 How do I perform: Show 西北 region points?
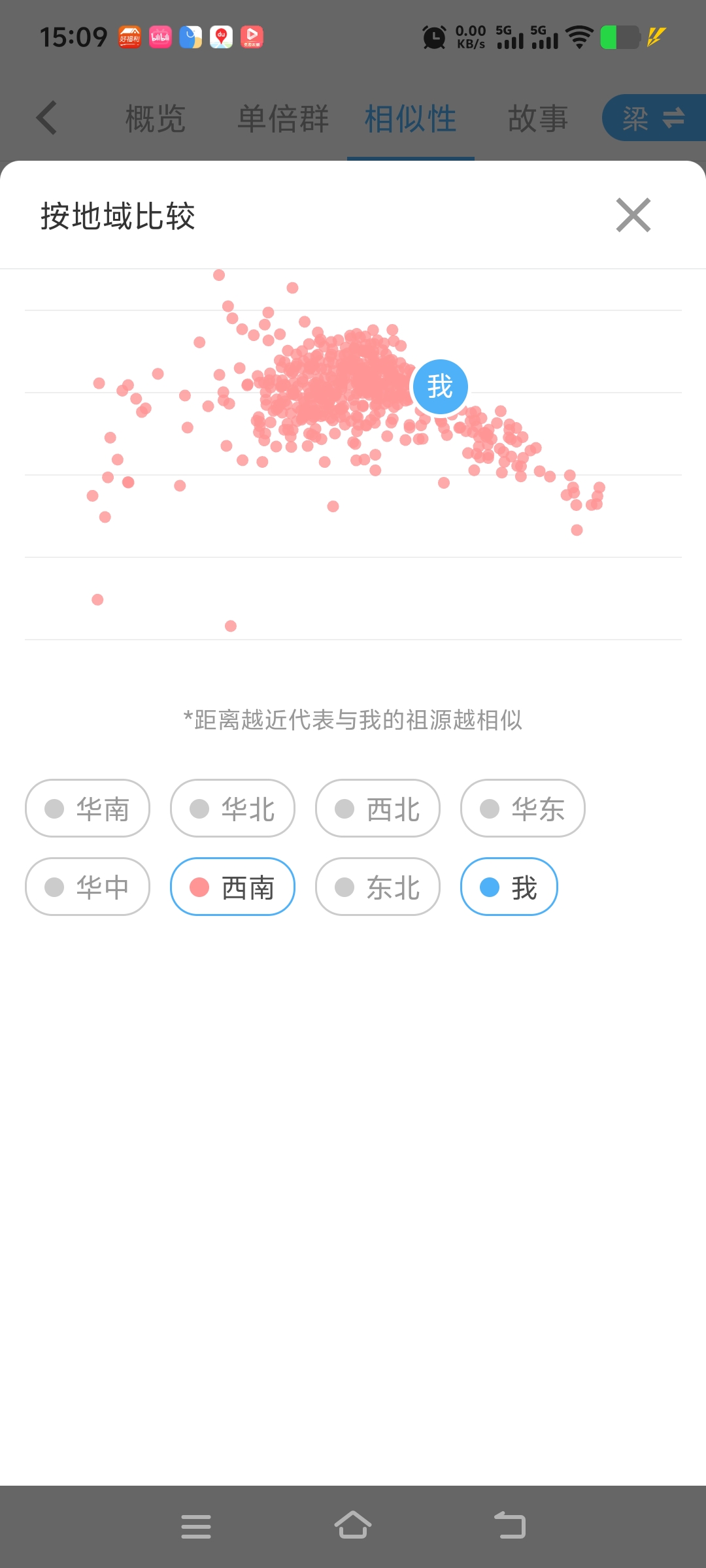pyautogui.click(x=378, y=808)
